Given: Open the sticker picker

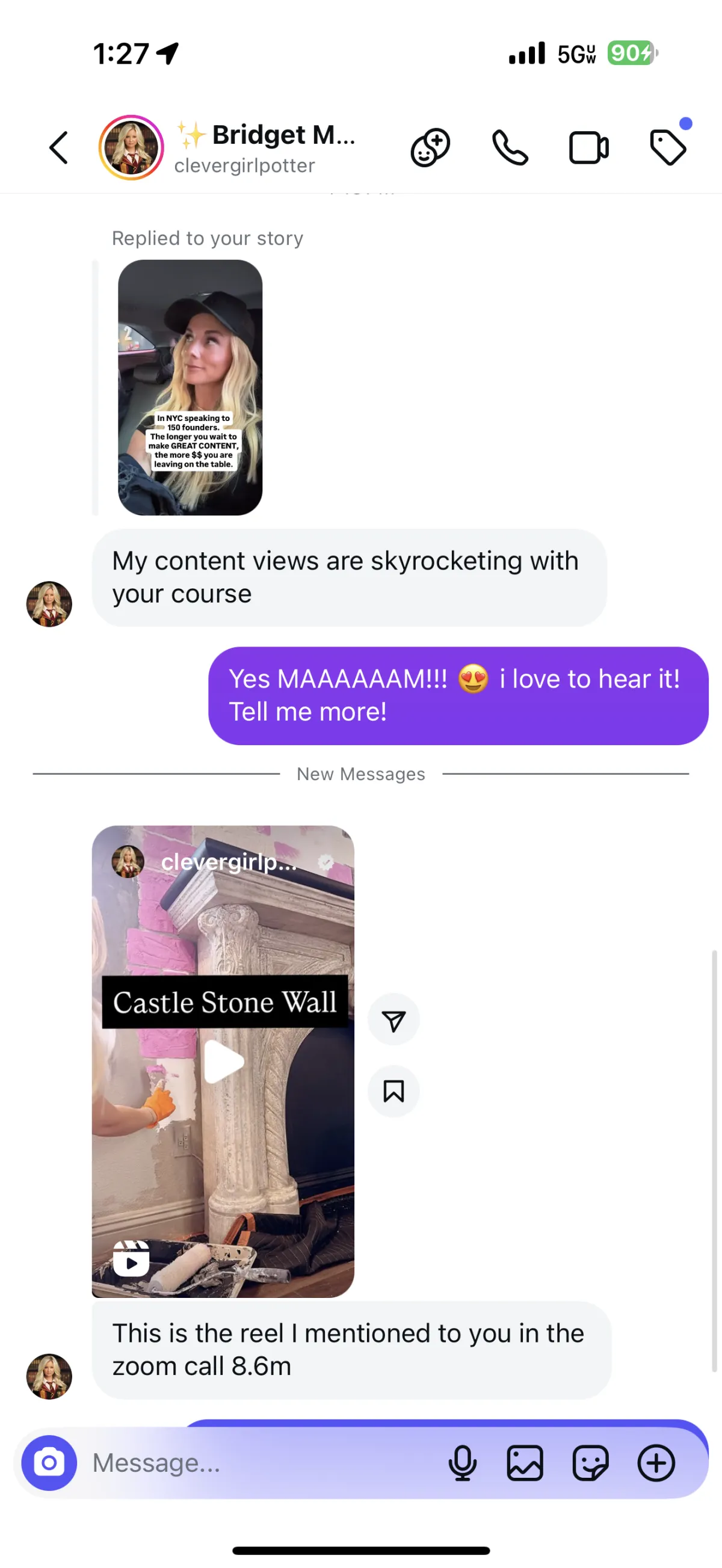Looking at the screenshot, I should [590, 1463].
